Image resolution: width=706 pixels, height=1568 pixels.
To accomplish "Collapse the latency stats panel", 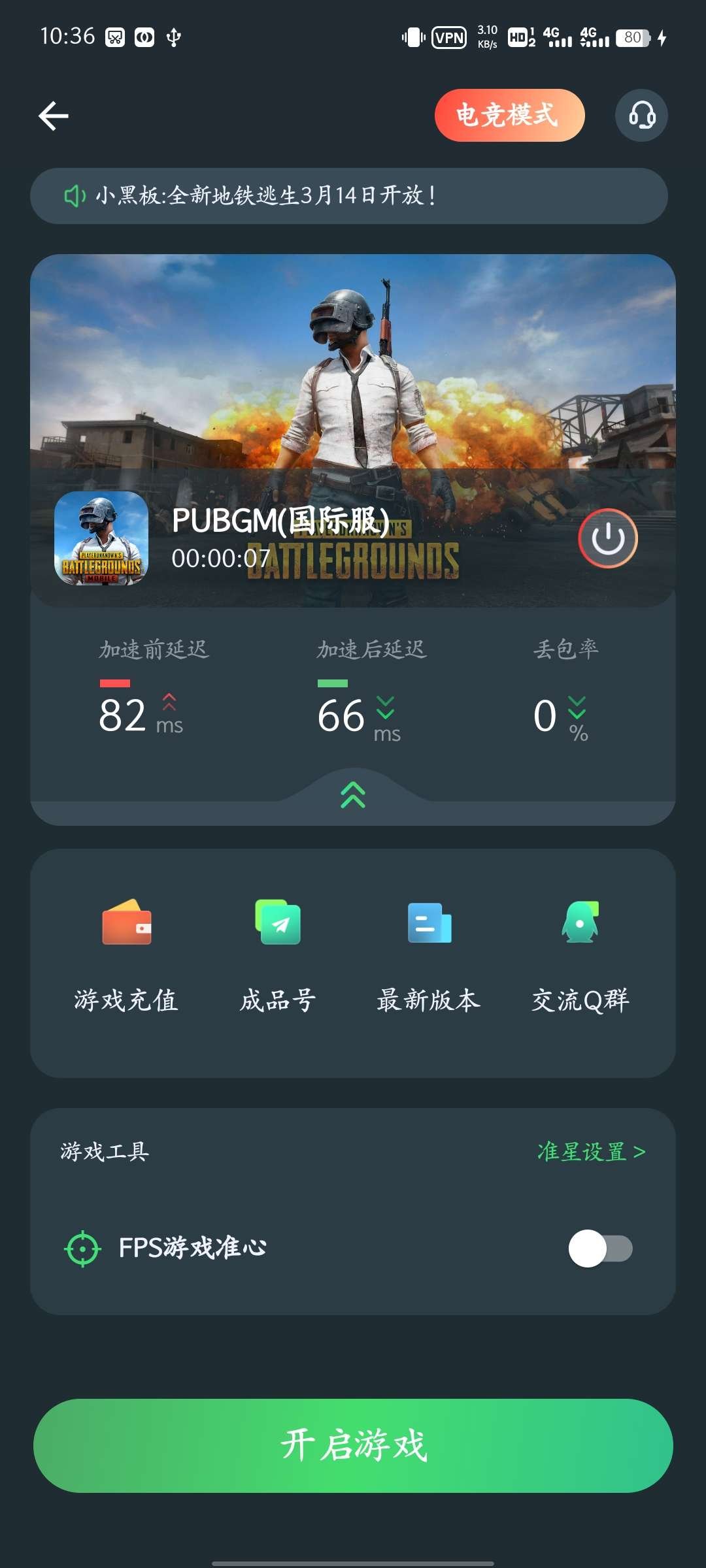I will click(x=353, y=794).
